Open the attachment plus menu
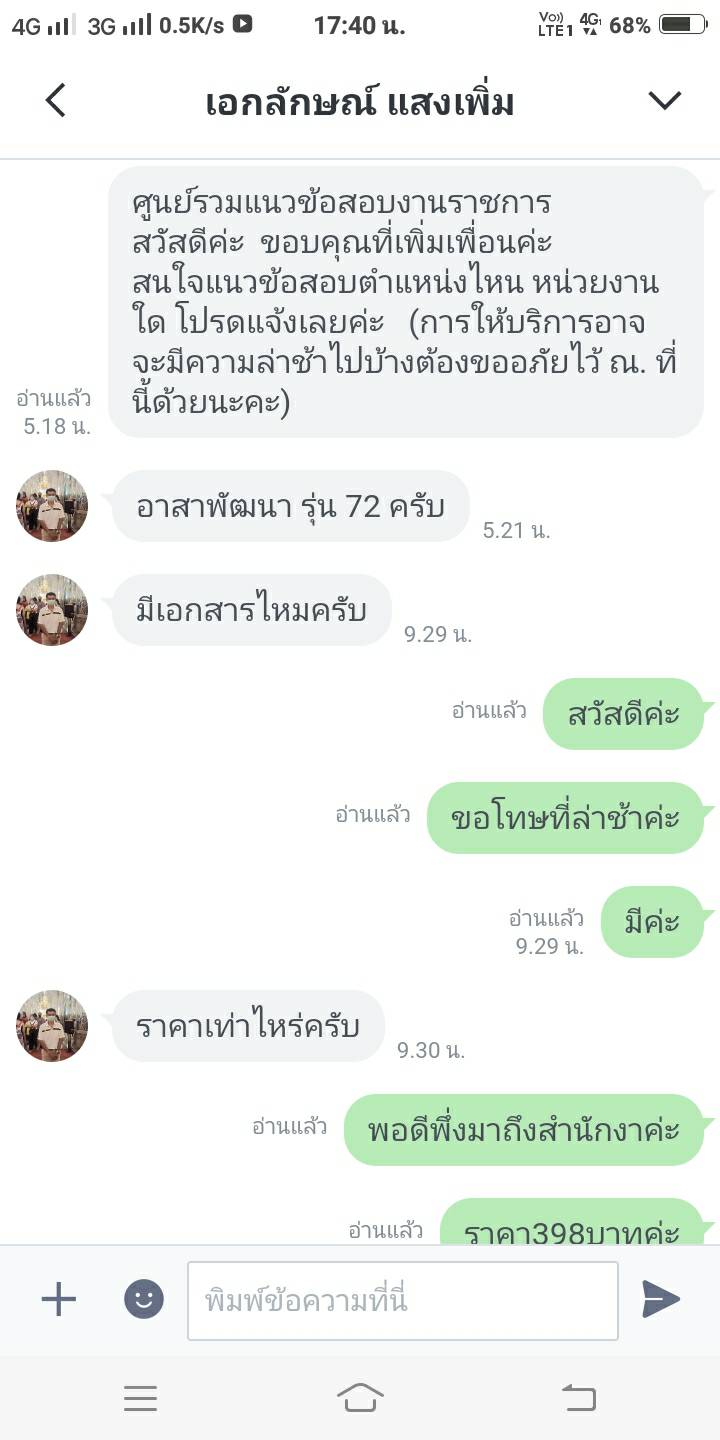The width and height of the screenshot is (720, 1440). (58, 1299)
